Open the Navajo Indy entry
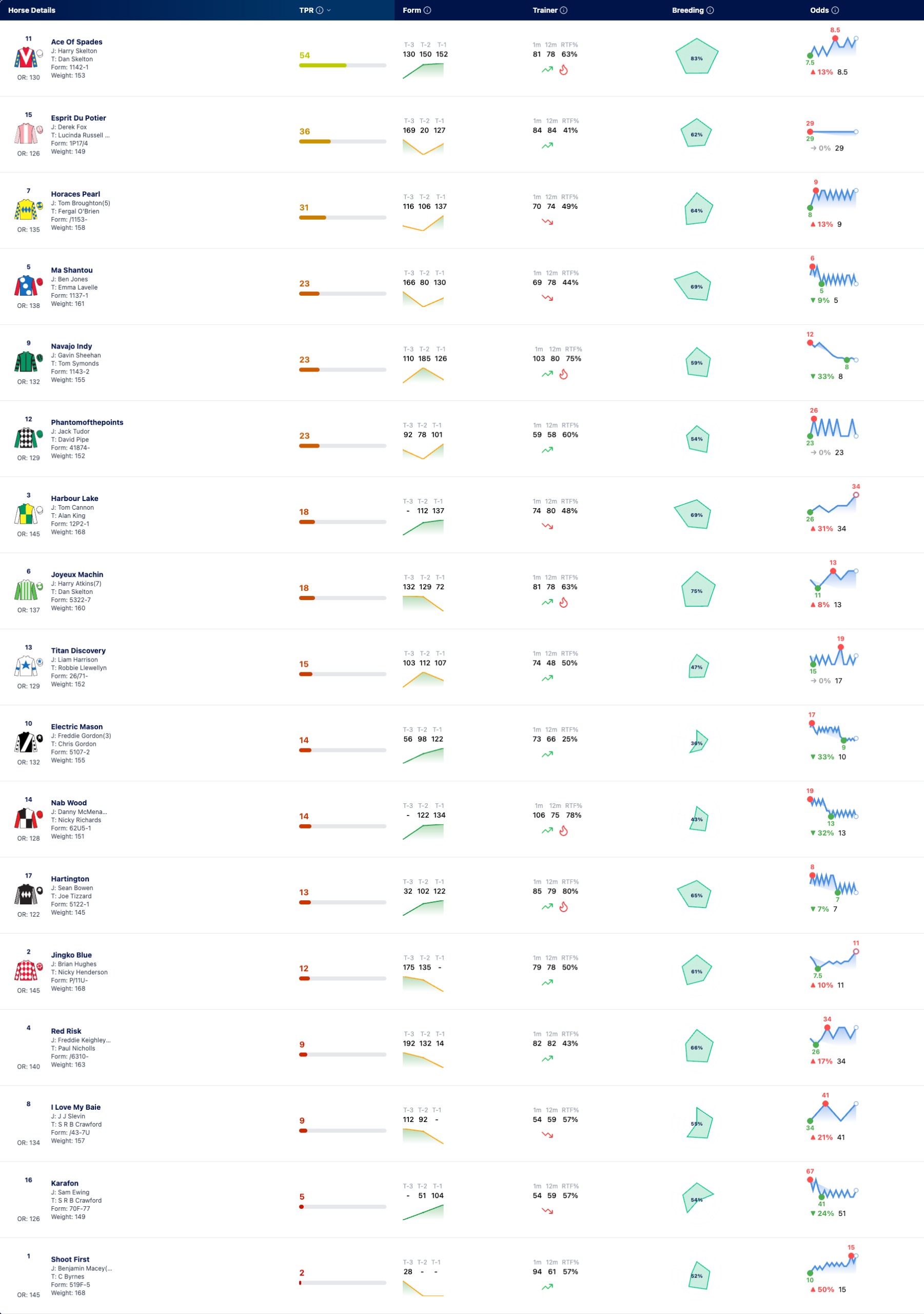The width and height of the screenshot is (924, 1314). pyautogui.click(x=462, y=363)
